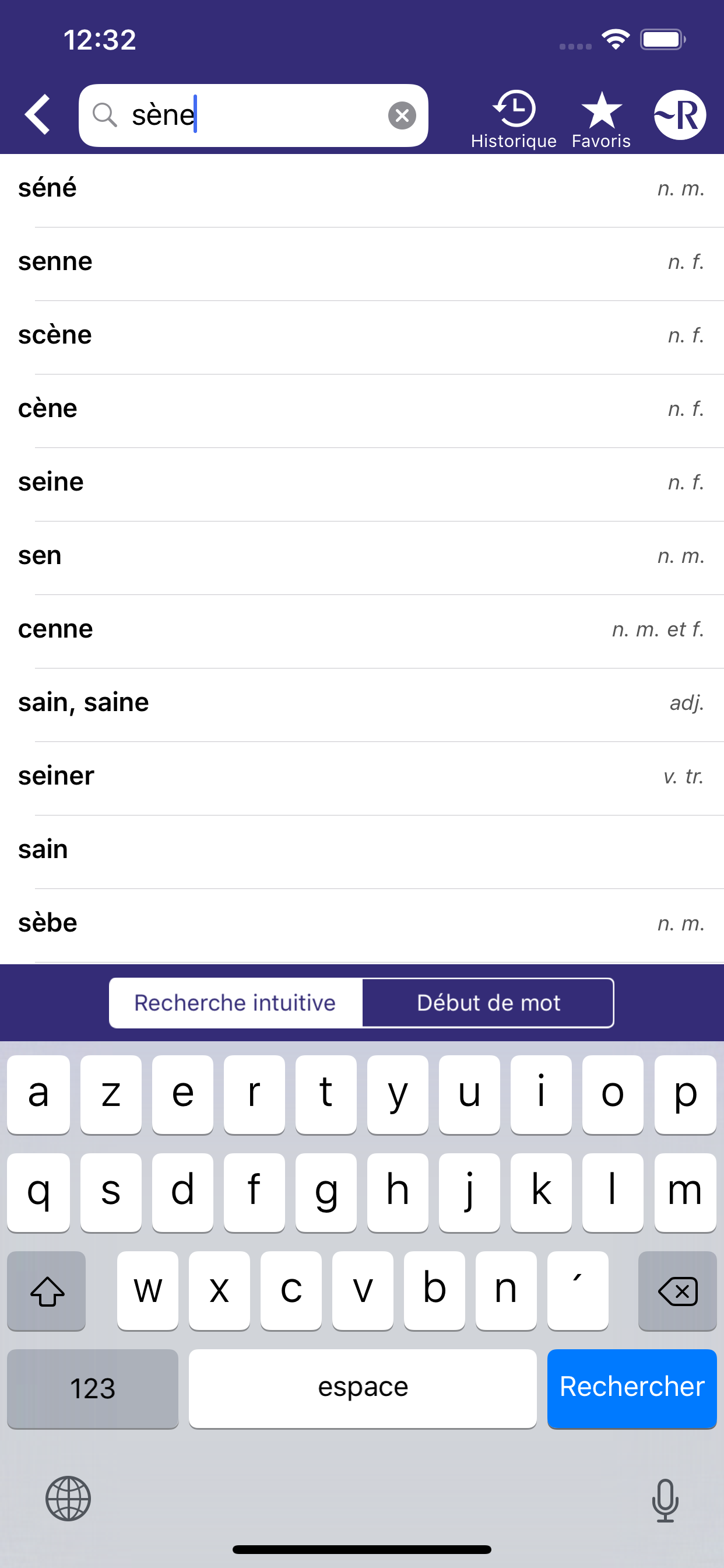Open the numeric 123 keyboard
Viewport: 724px width, 1568px height.
[92, 1388]
